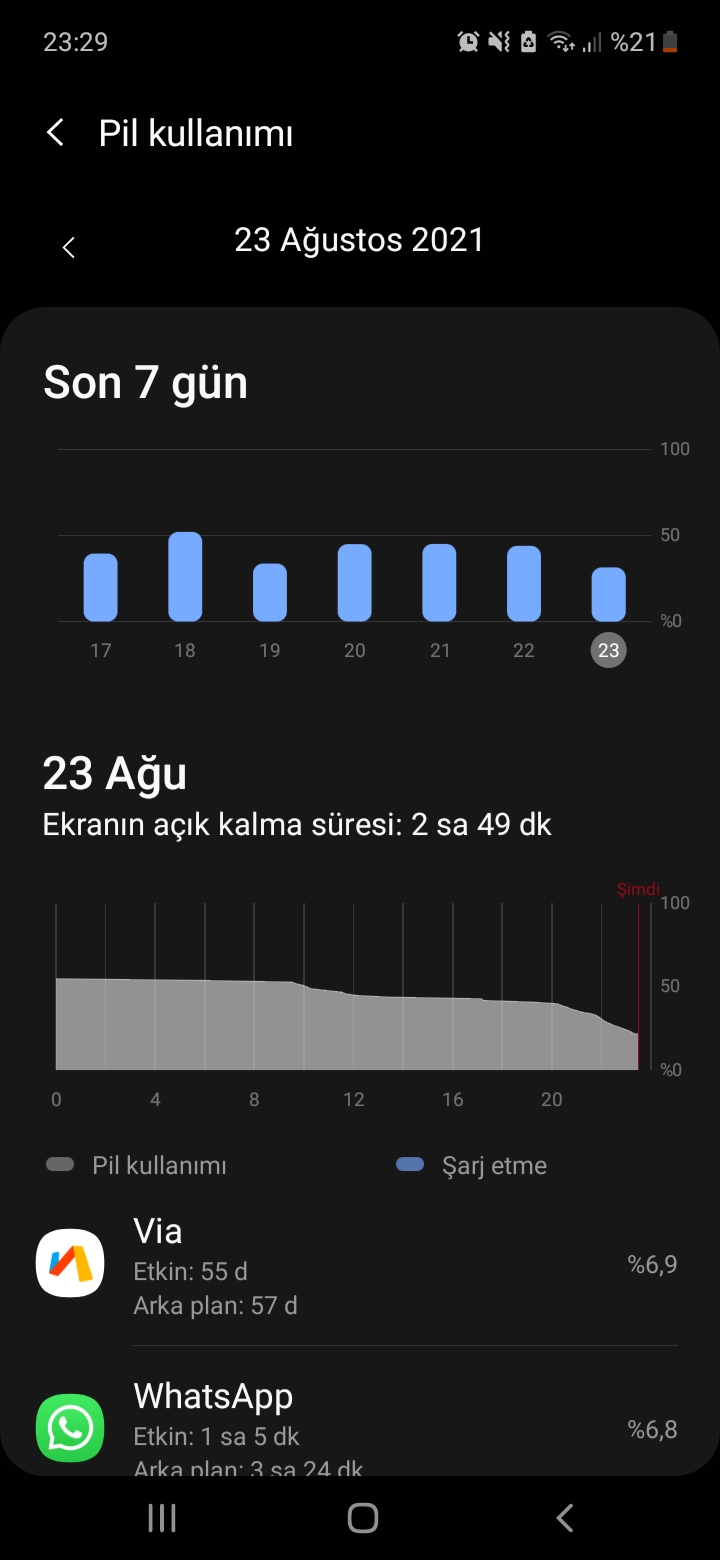Open recent apps from navigation bar
720x1560 pixels.
pyautogui.click(x=162, y=1517)
